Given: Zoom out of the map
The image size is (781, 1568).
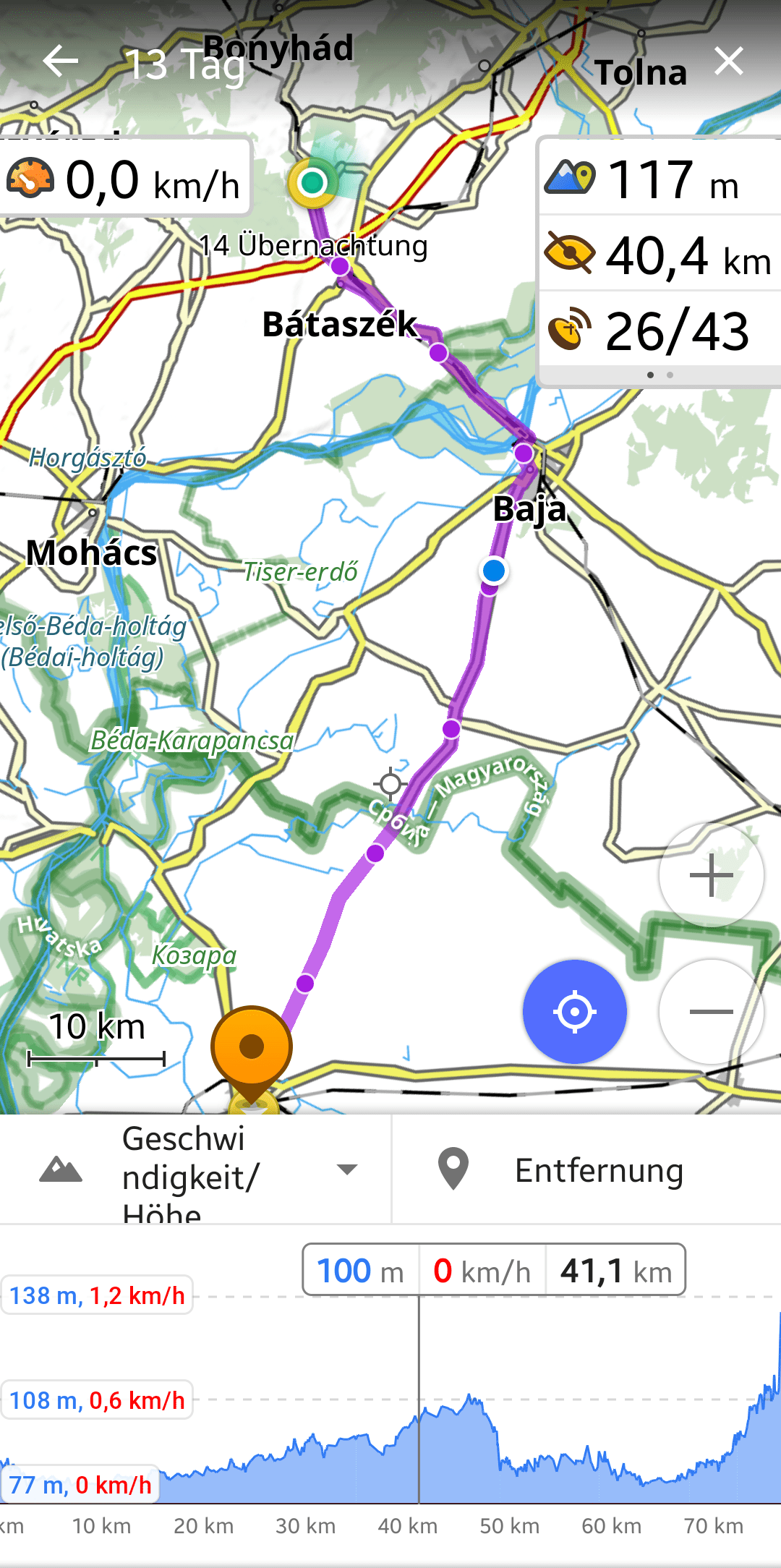Looking at the screenshot, I should click(x=711, y=1011).
